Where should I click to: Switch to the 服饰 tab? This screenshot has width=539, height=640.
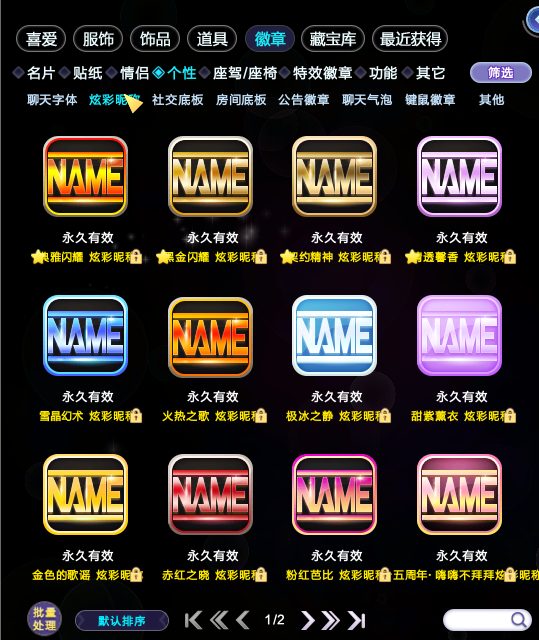tap(98, 39)
